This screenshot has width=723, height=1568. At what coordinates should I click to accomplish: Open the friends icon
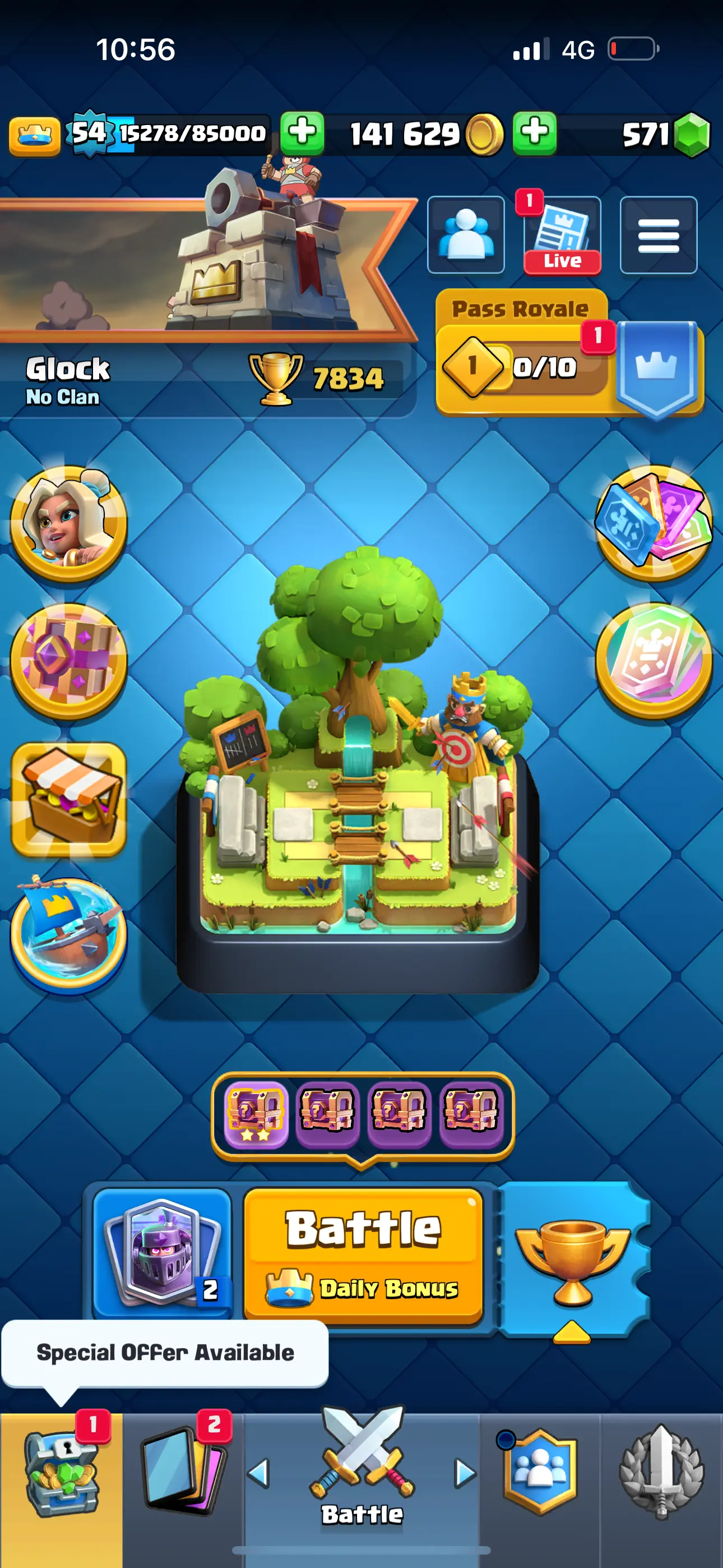(x=466, y=235)
